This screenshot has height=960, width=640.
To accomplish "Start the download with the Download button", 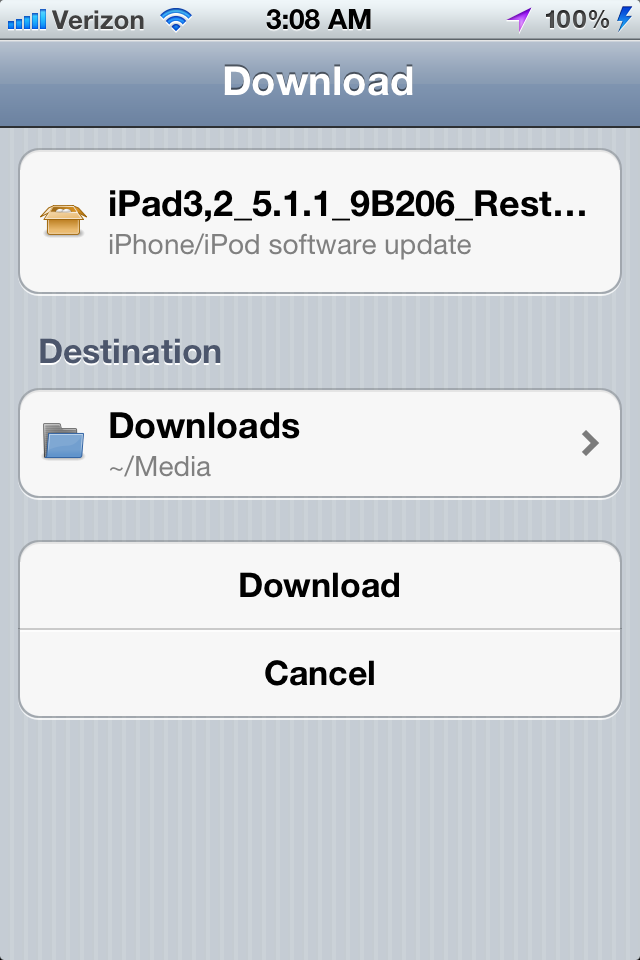I will [x=320, y=585].
